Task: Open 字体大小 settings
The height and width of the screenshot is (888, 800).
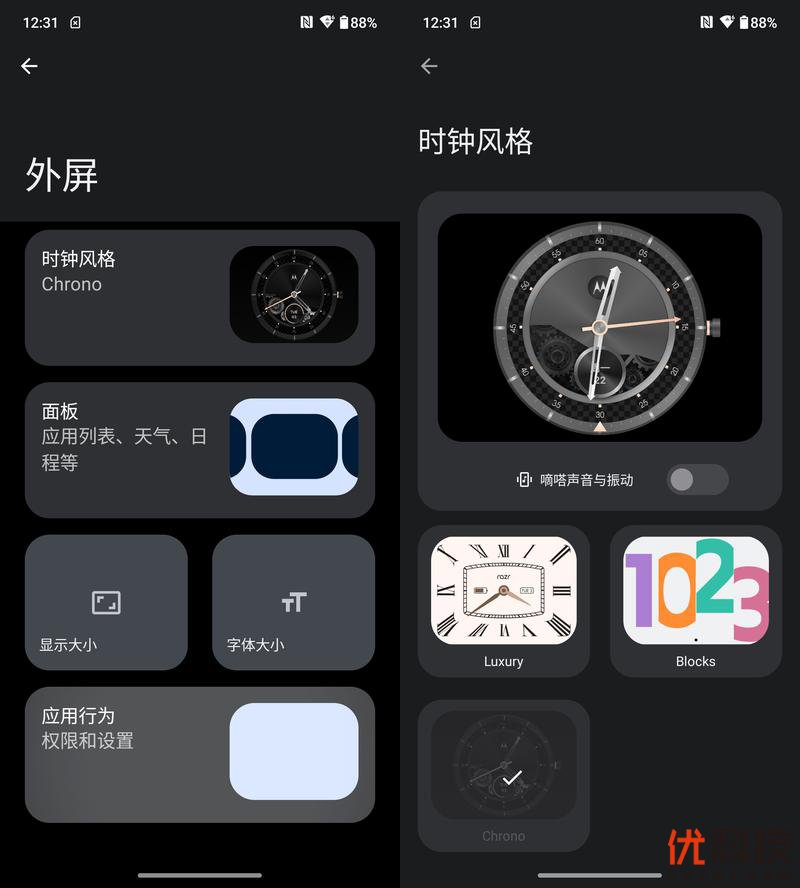Action: pyautogui.click(x=293, y=602)
